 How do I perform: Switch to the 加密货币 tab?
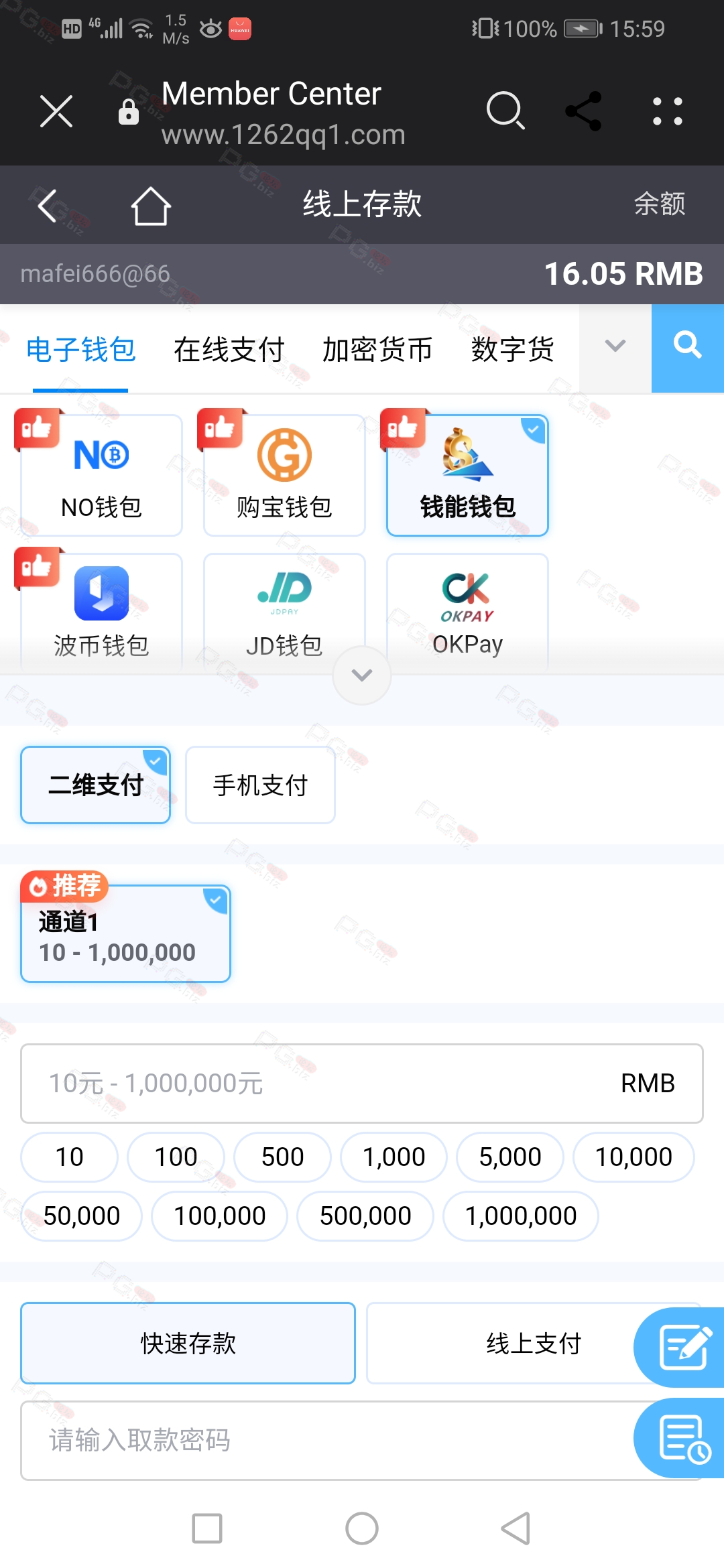point(377,349)
